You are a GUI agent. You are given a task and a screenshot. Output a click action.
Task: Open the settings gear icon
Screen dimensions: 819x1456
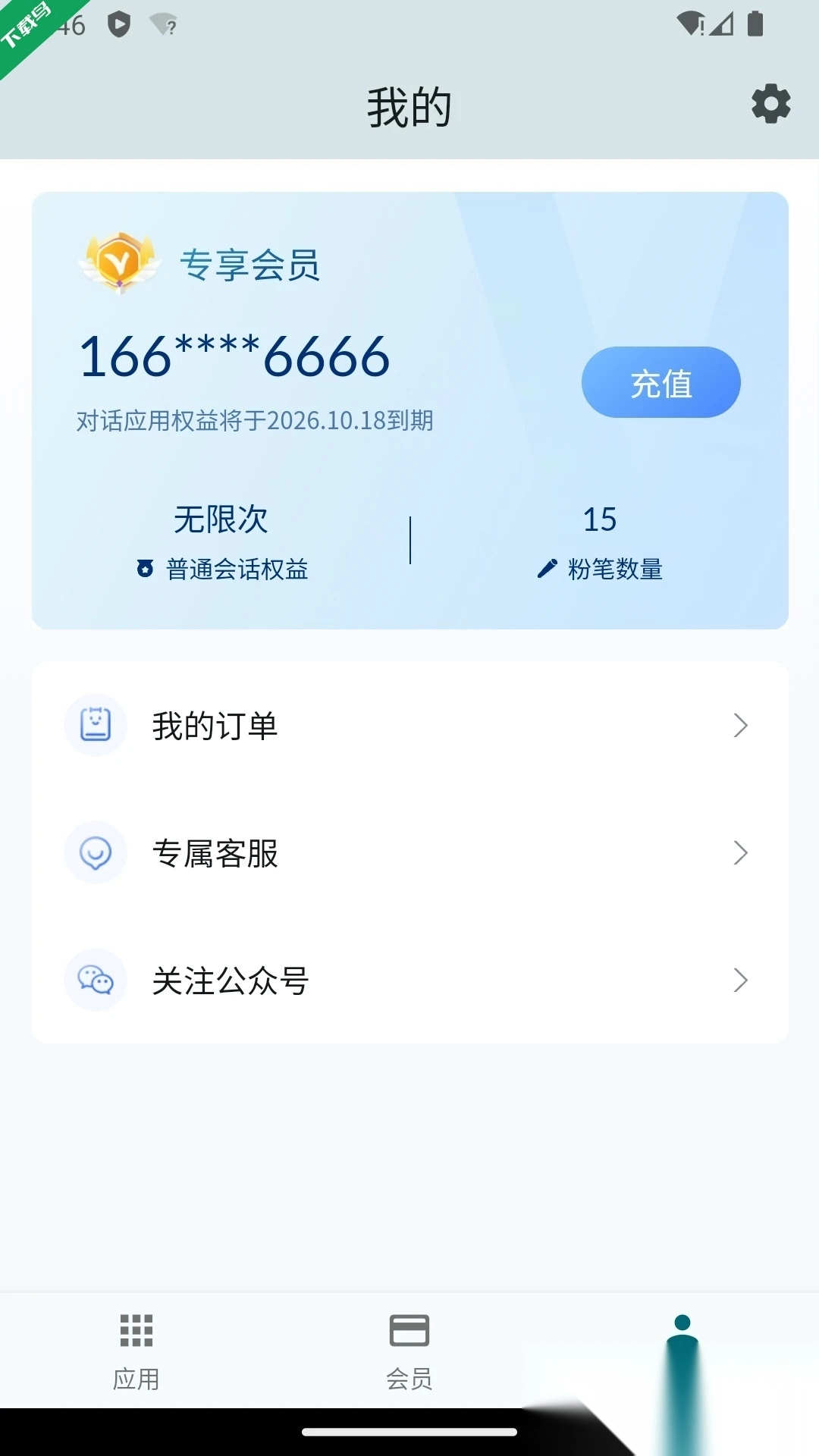(x=770, y=105)
